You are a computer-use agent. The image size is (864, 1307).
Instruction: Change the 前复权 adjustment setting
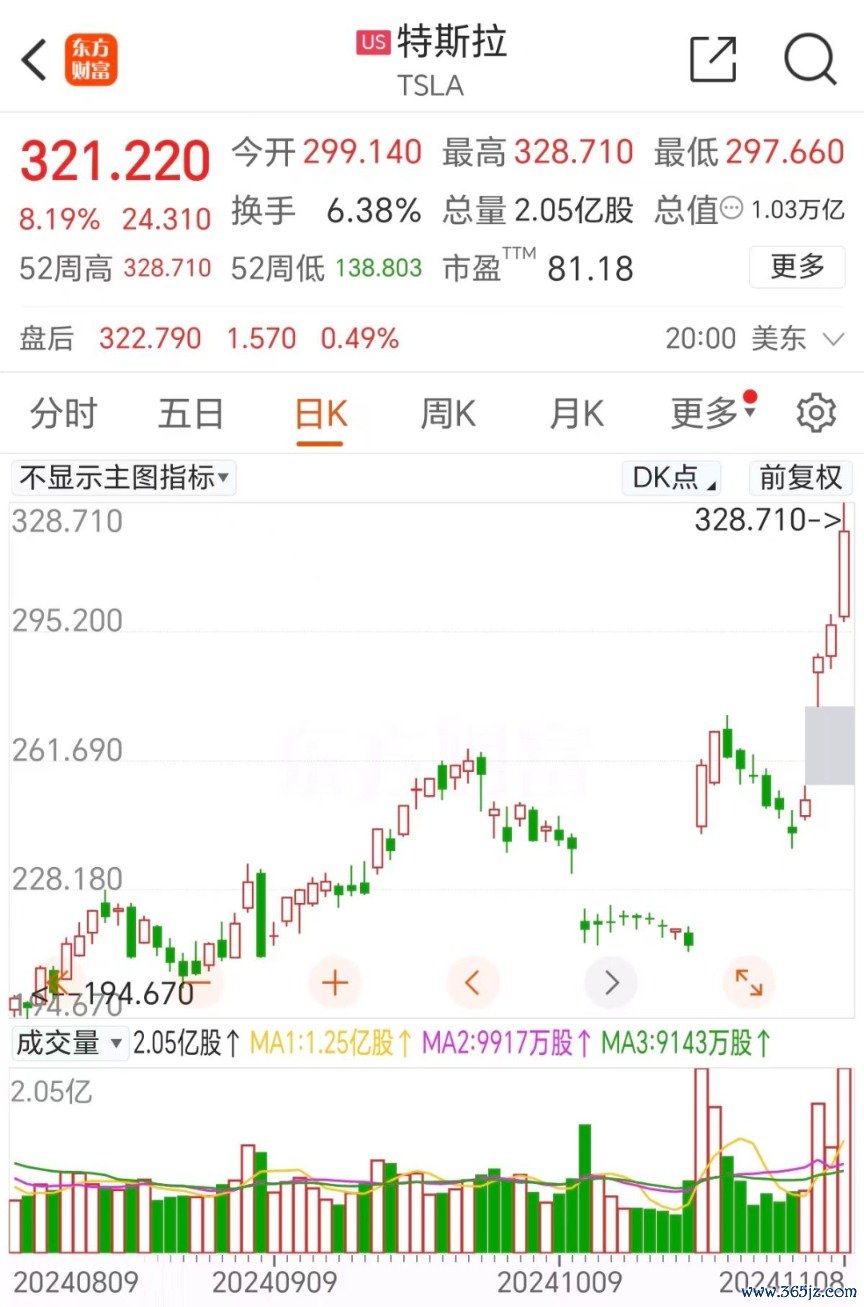801,478
